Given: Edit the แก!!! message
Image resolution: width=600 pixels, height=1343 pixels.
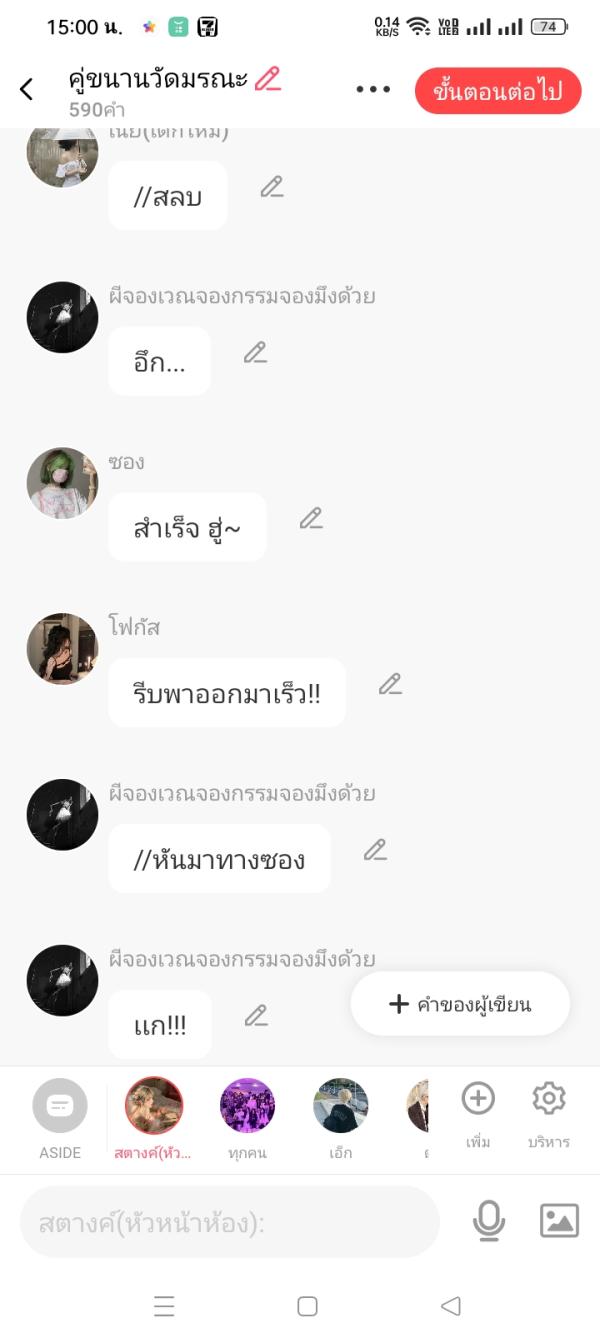Looking at the screenshot, I should point(256,1017).
